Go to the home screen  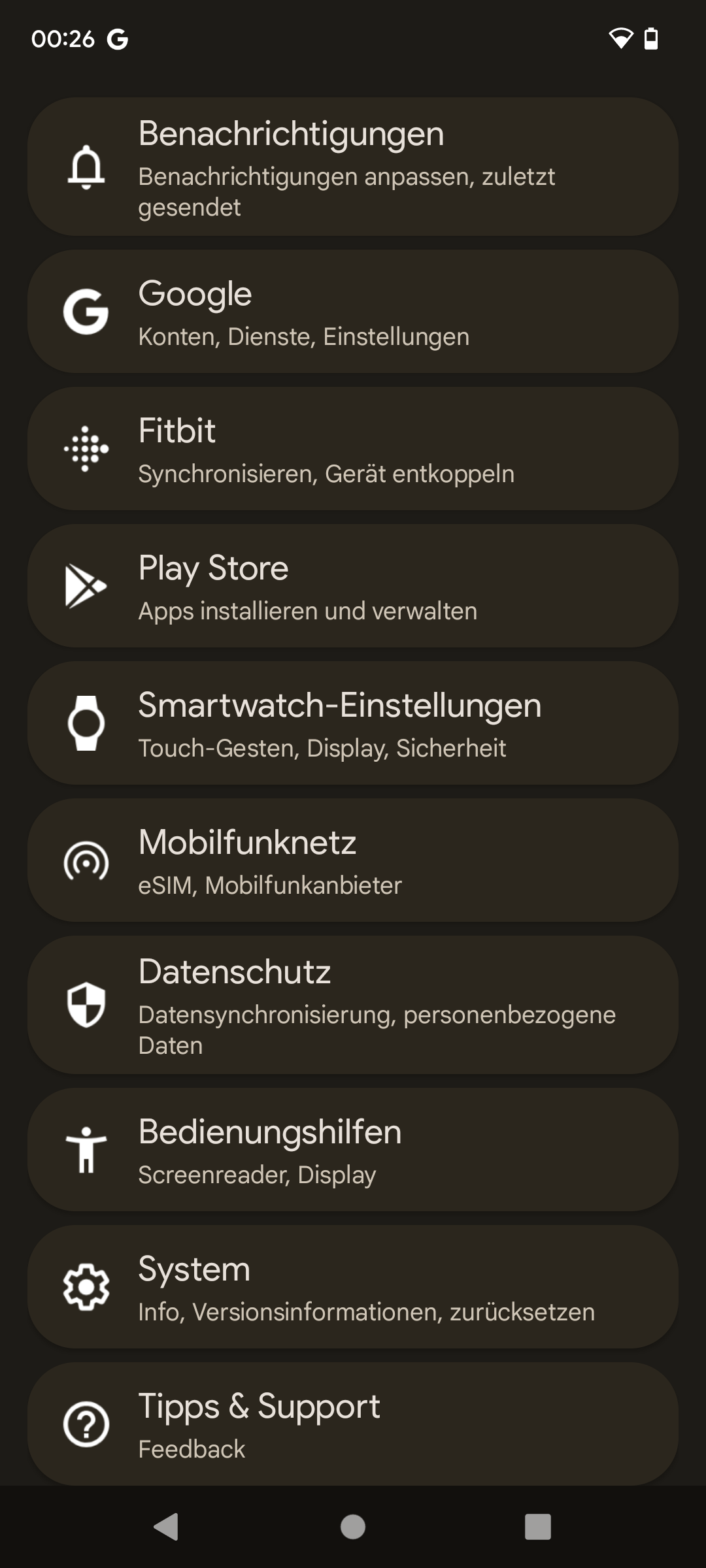[353, 1527]
